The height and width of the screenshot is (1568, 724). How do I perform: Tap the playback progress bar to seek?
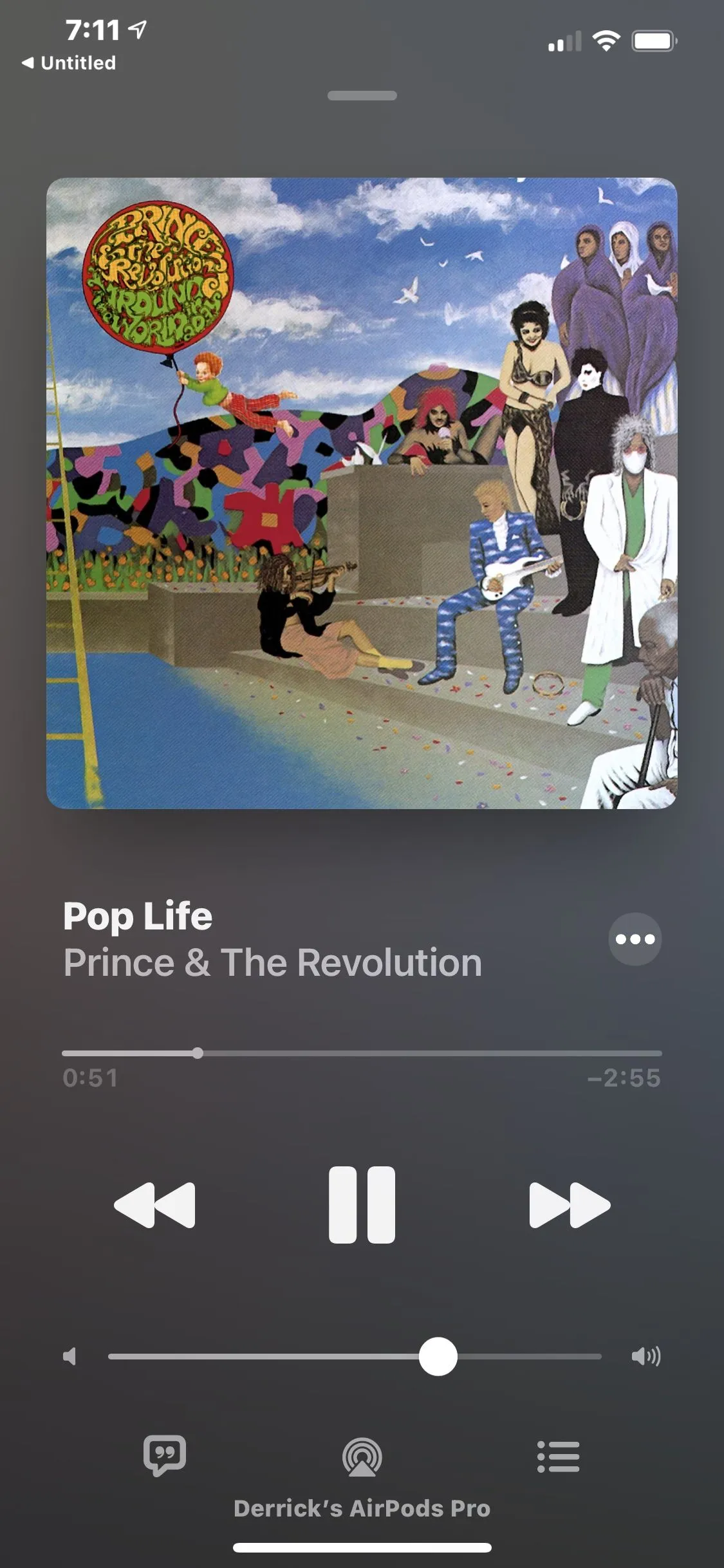pyautogui.click(x=362, y=1054)
